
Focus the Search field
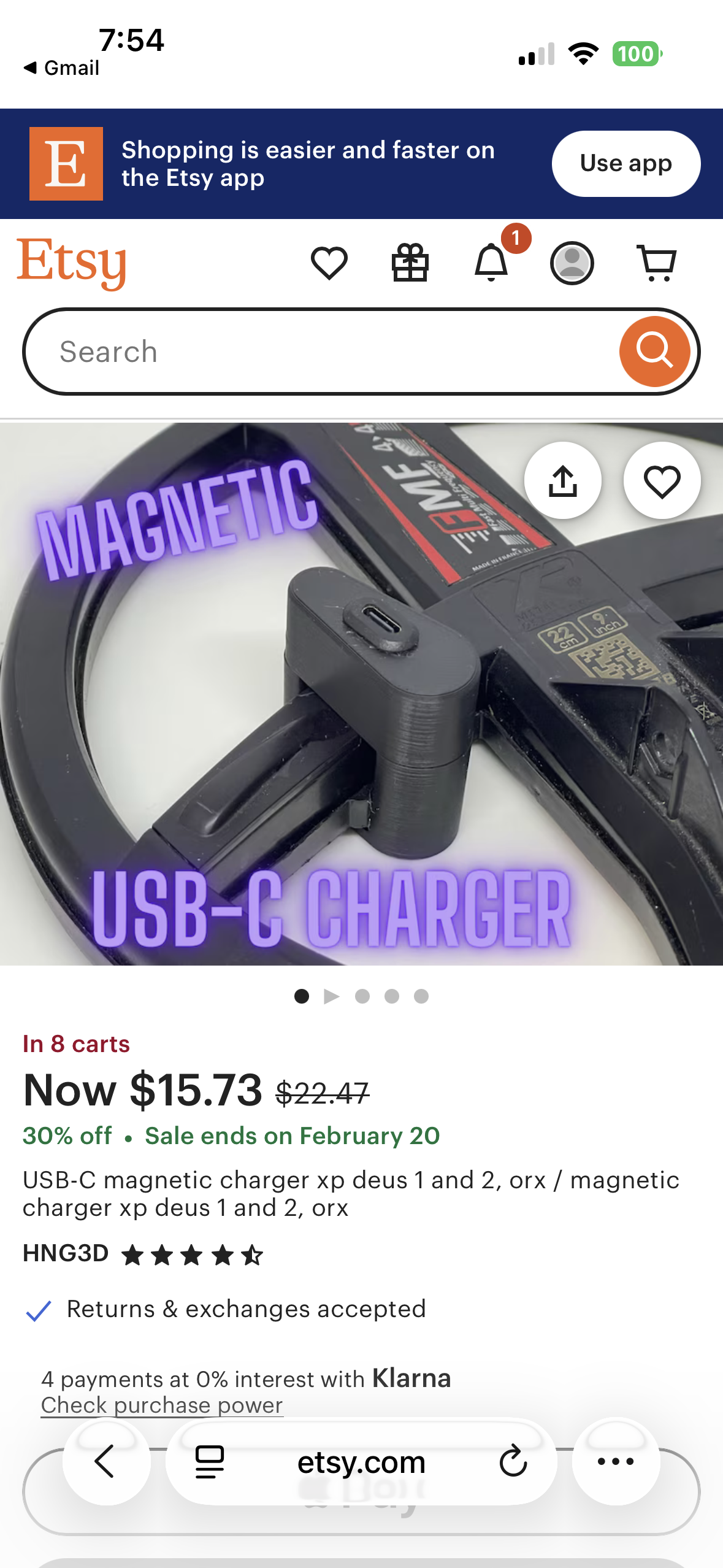pos(319,352)
